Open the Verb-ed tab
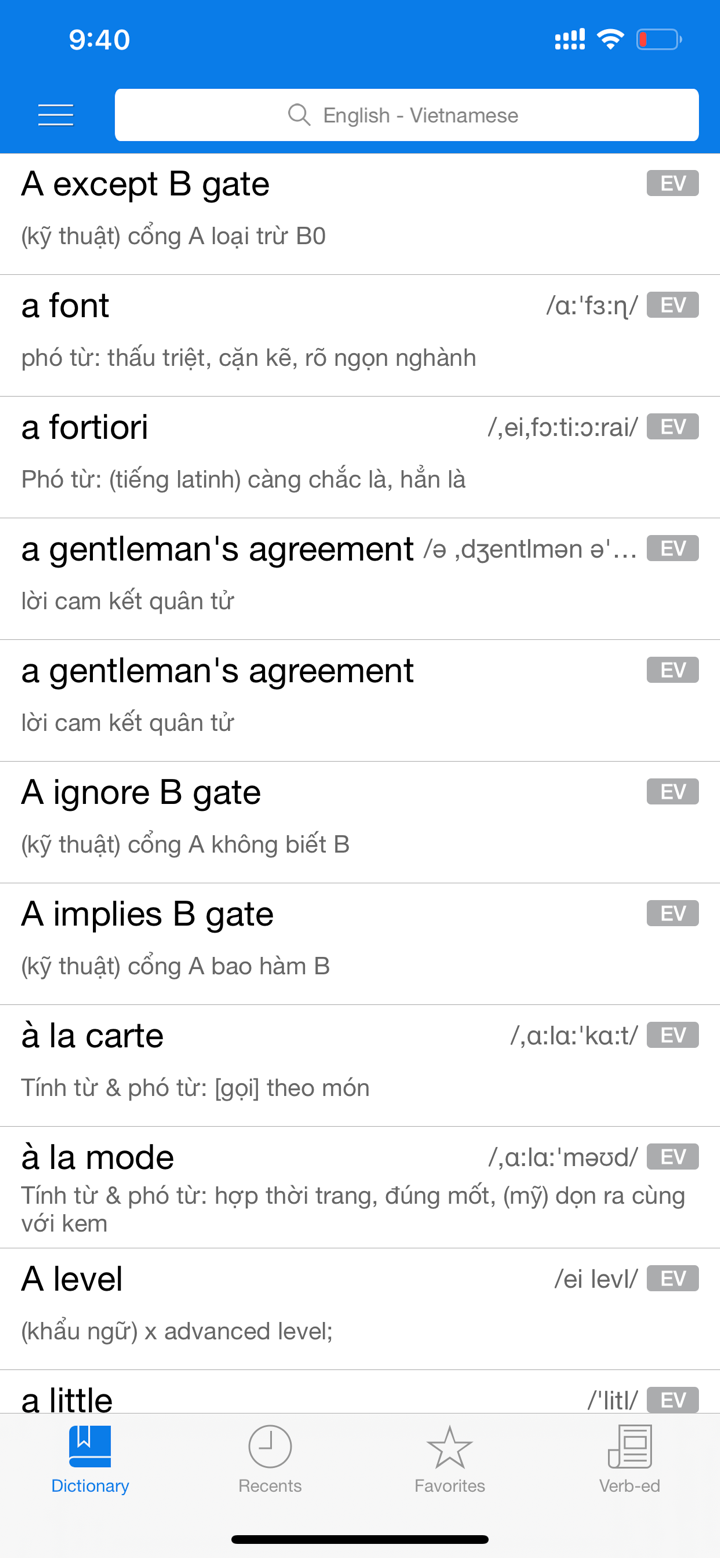This screenshot has width=720, height=1558. tap(629, 1460)
